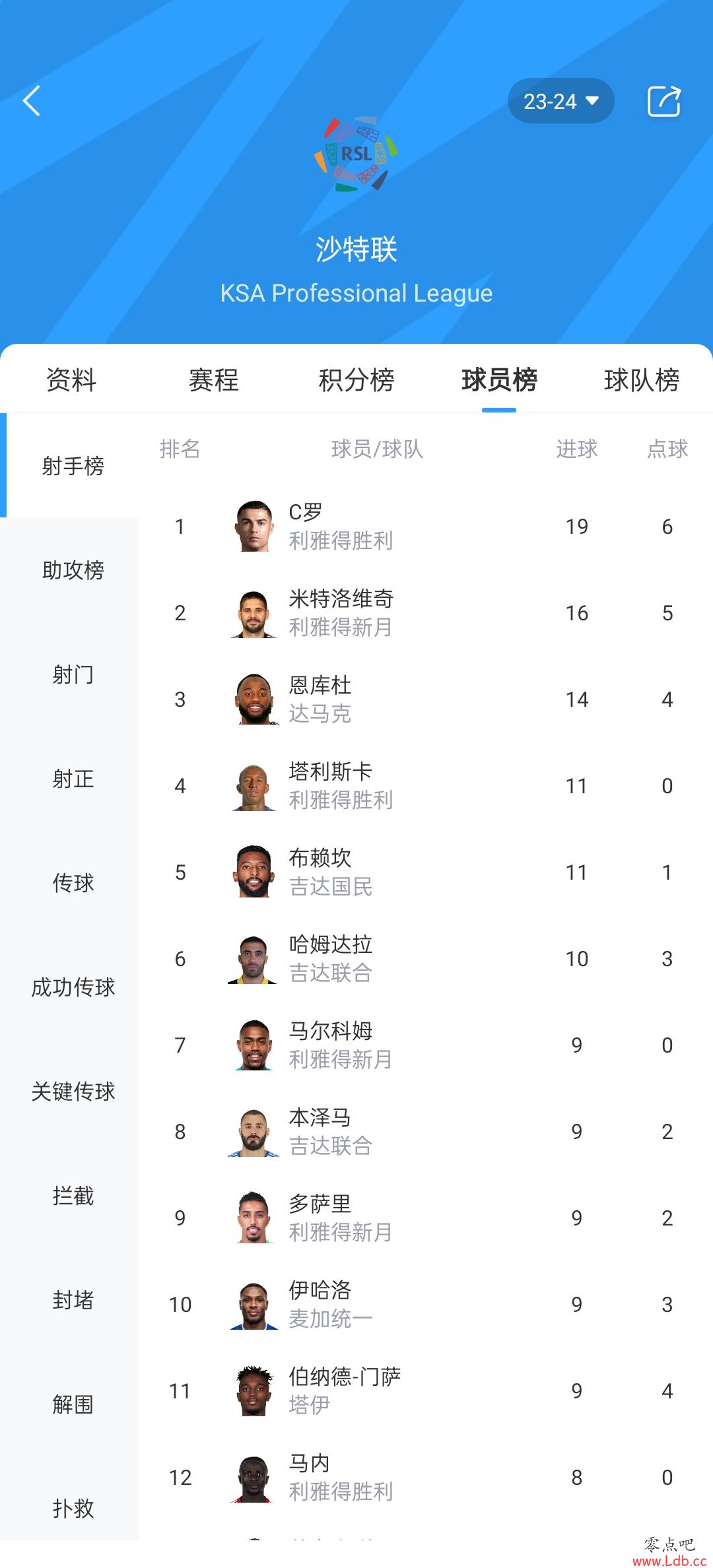Open 米特洛维奇's player row
Viewport: 713px width, 1568px height.
point(426,612)
